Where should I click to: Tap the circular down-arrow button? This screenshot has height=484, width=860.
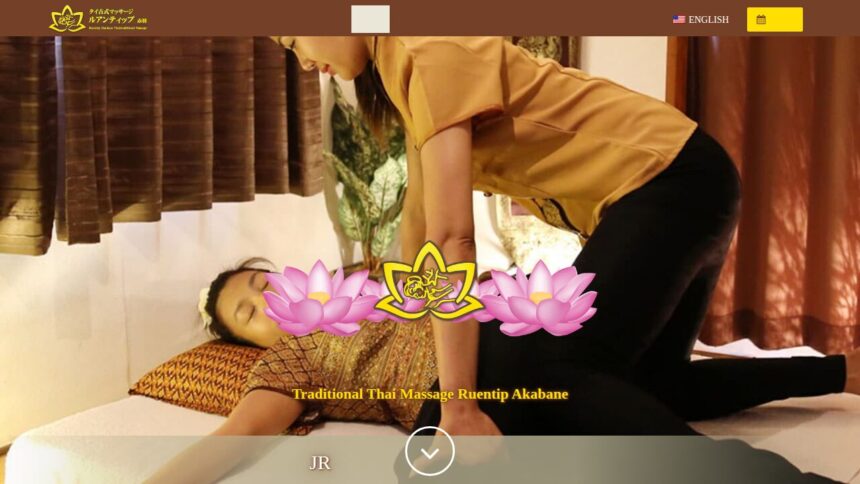[430, 451]
